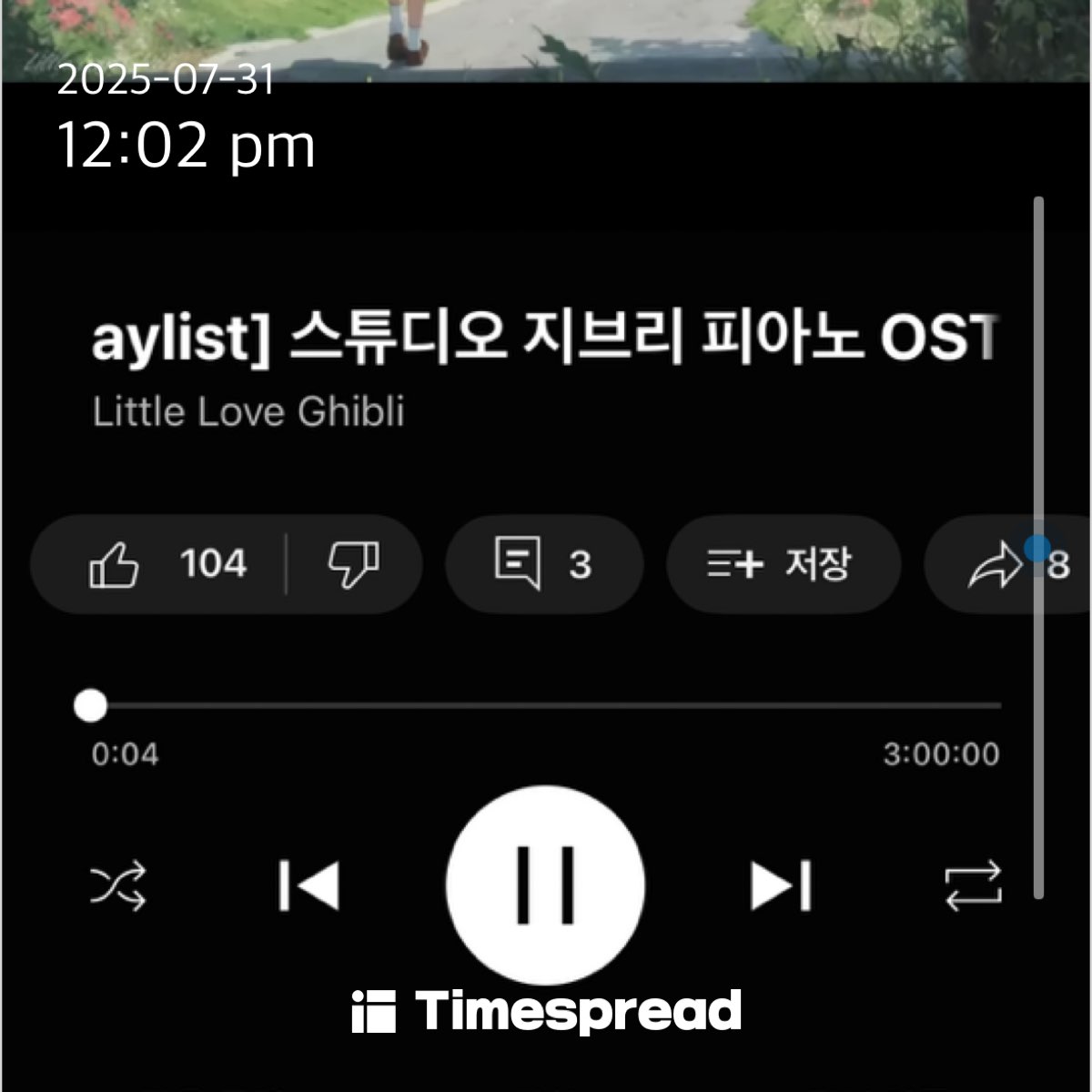This screenshot has height=1092, width=1092.
Task: Save track using the 저장 chip
Action: point(782,564)
